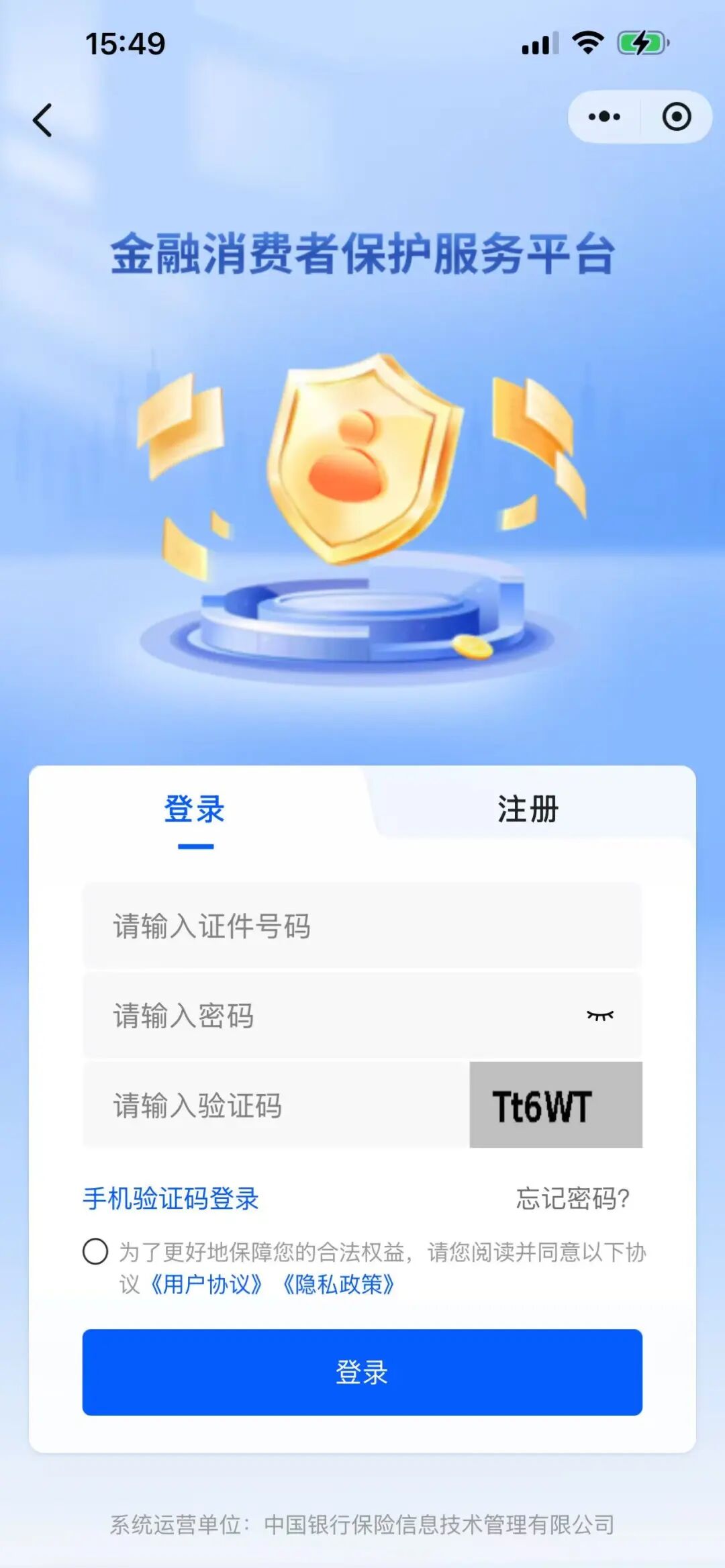
Task: Show password with the eye icon
Action: [x=600, y=1016]
